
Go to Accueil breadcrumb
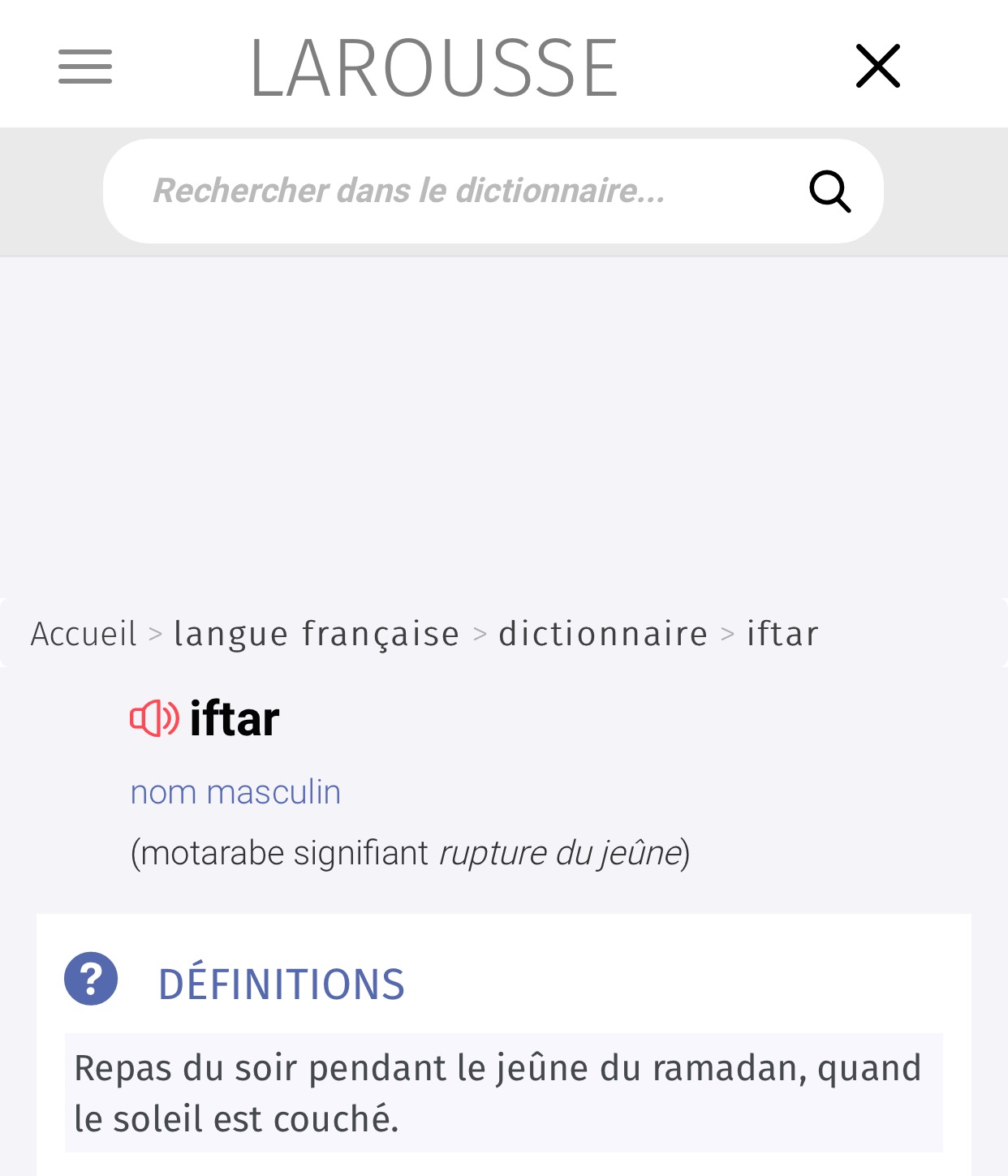[x=84, y=634]
